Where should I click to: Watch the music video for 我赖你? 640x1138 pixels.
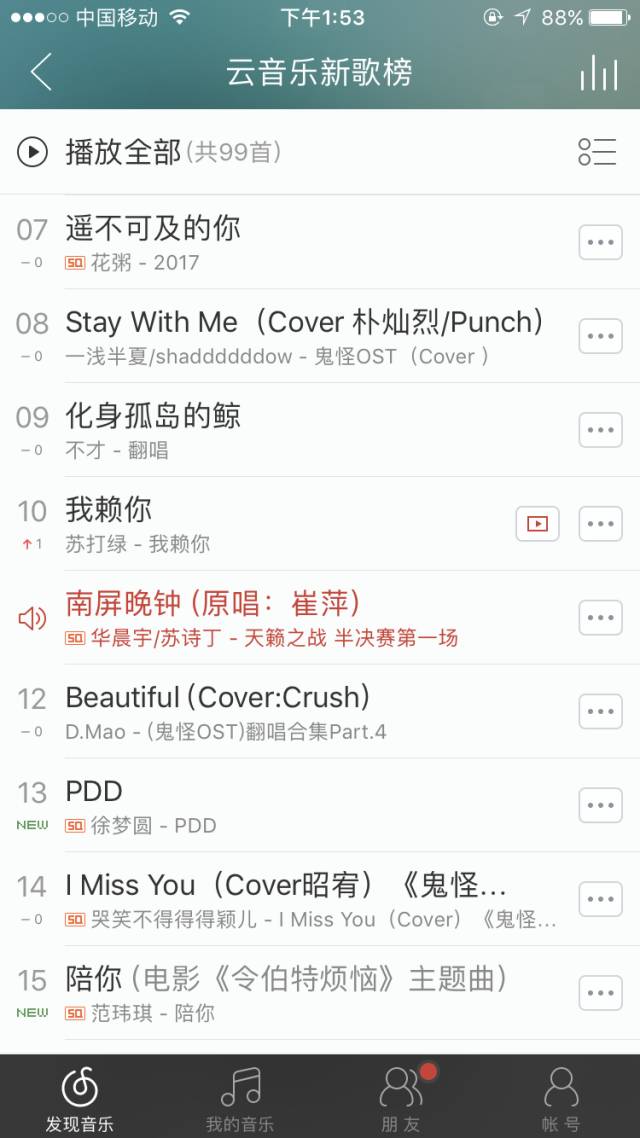point(537,524)
